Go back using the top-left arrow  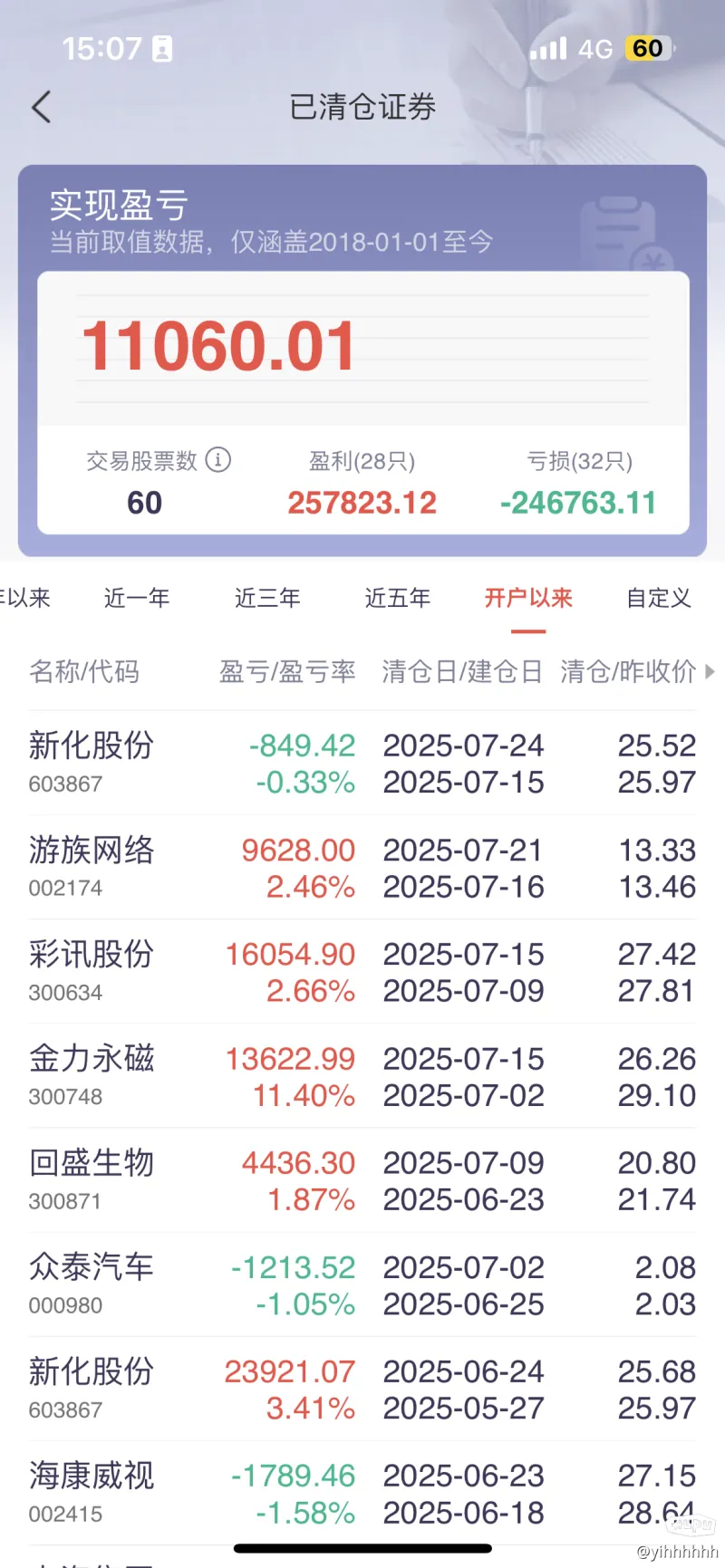tap(42, 107)
